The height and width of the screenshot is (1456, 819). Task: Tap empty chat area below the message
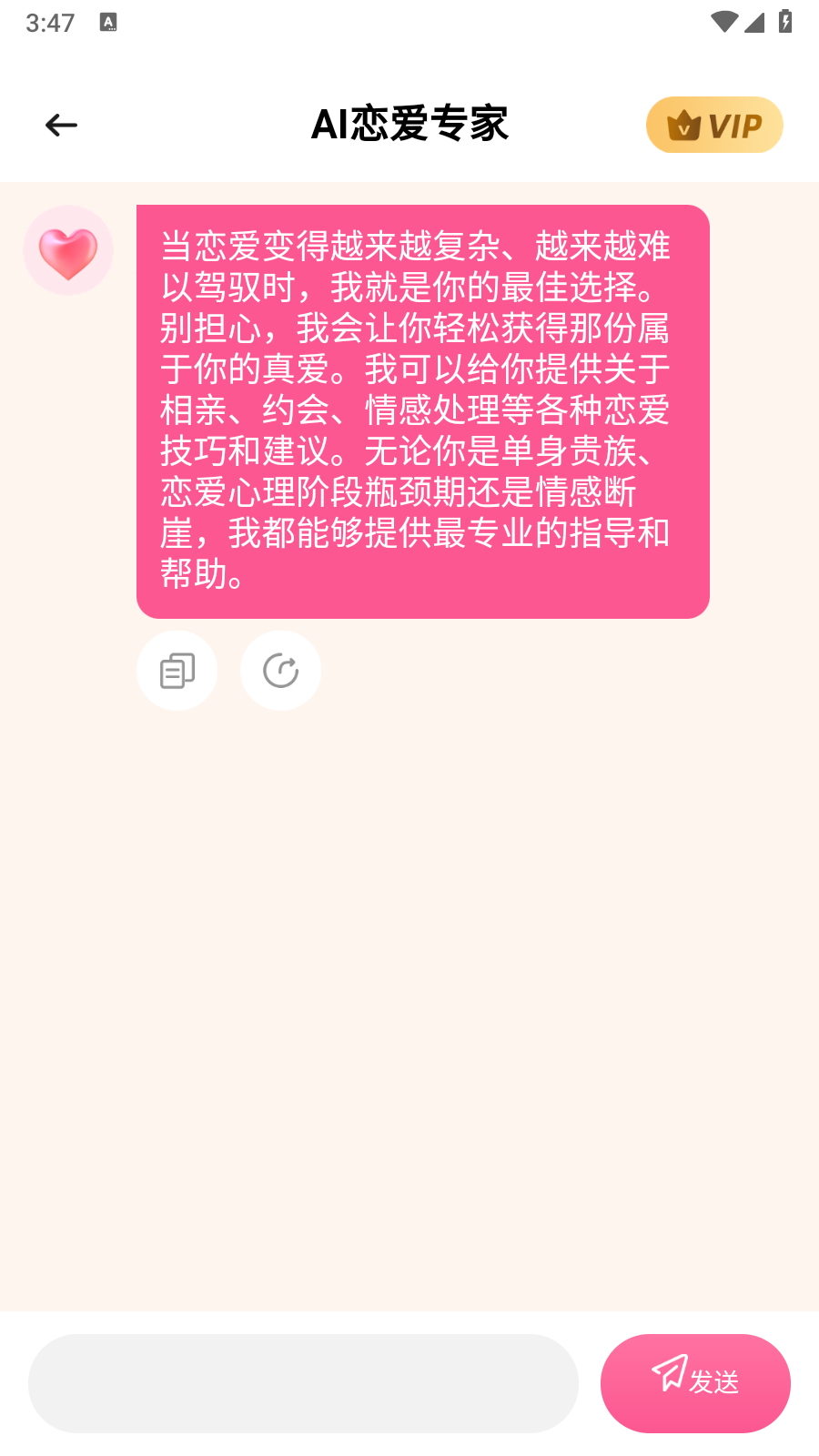(409, 1001)
